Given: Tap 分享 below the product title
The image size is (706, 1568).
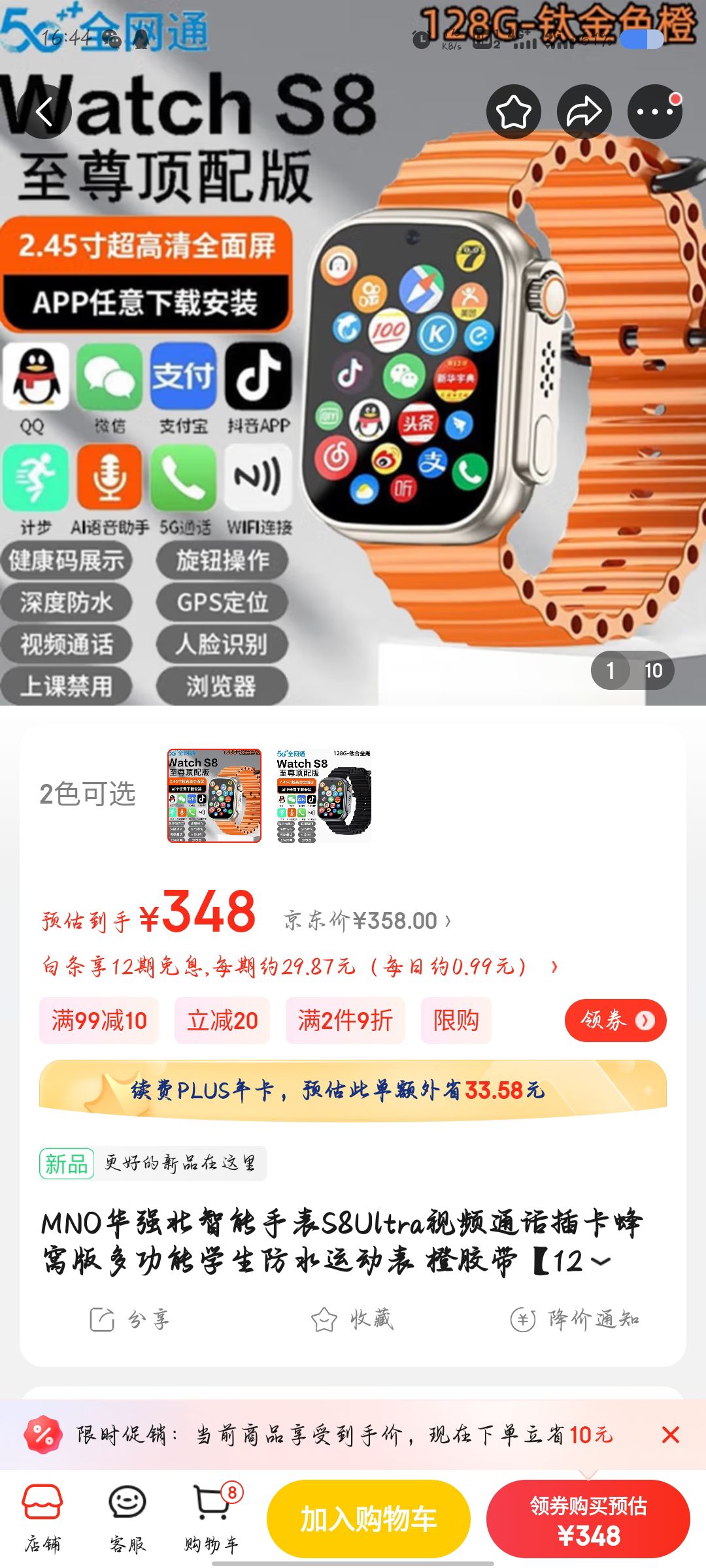Looking at the screenshot, I should 129,1319.
